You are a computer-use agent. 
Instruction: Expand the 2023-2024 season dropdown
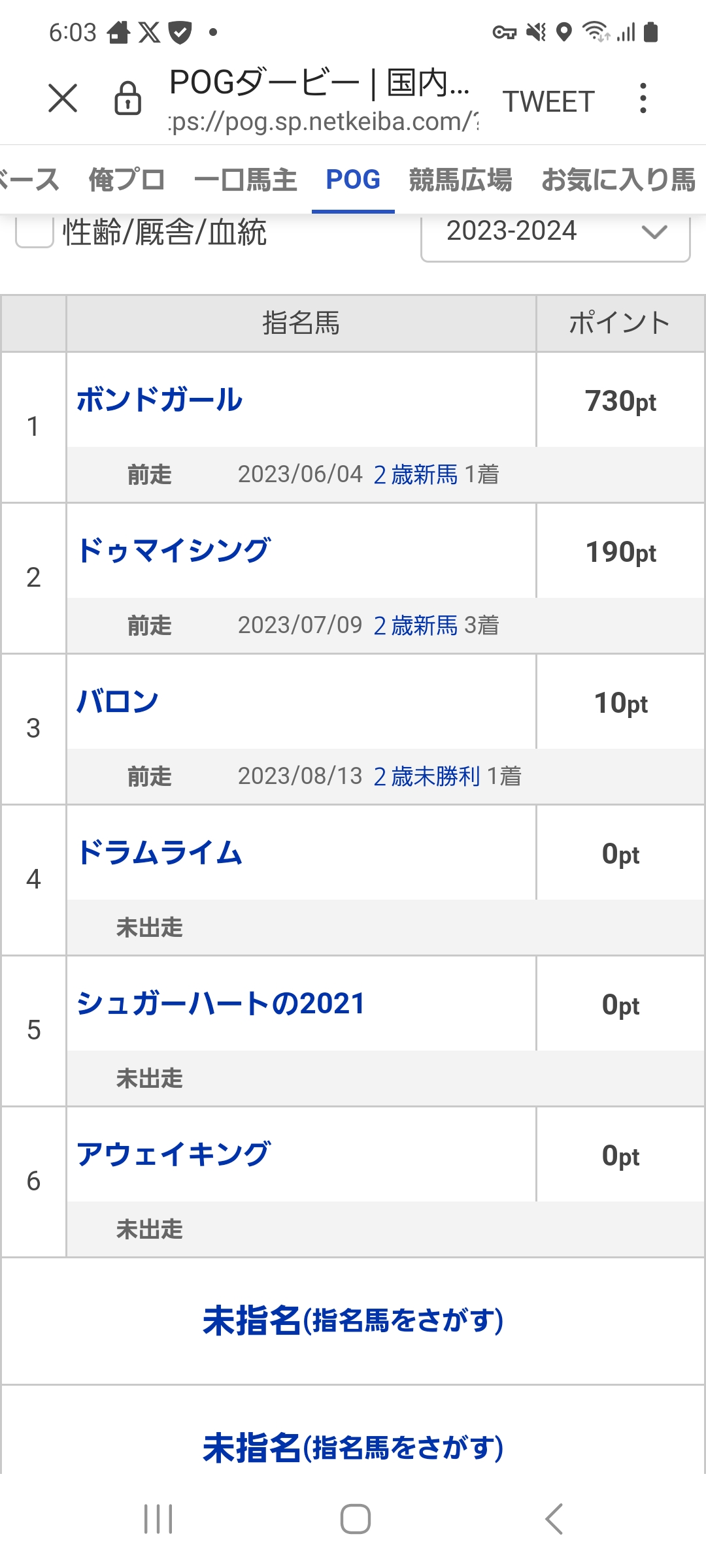(x=555, y=232)
